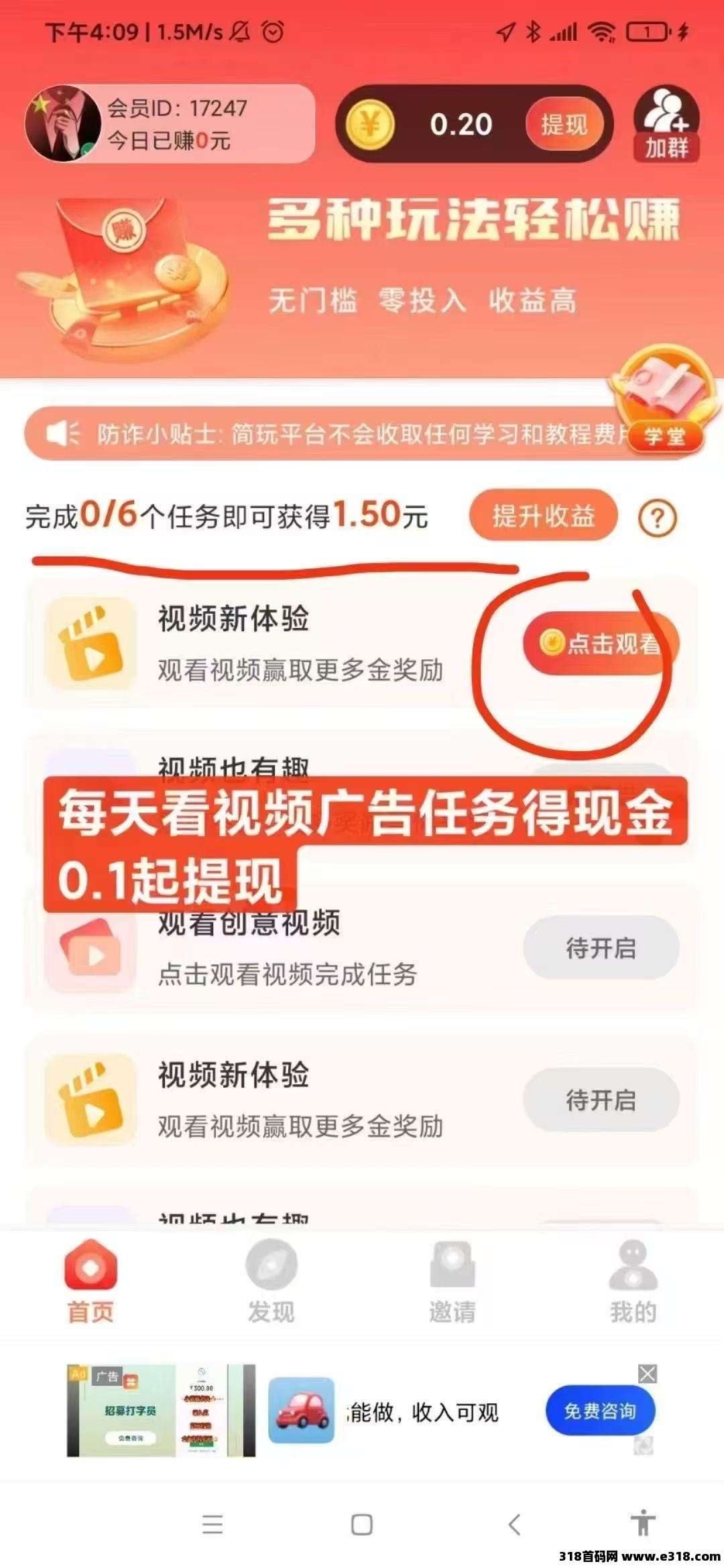This screenshot has height=1568, width=724.
Task: Tap the 提升收益 button
Action: tap(543, 516)
